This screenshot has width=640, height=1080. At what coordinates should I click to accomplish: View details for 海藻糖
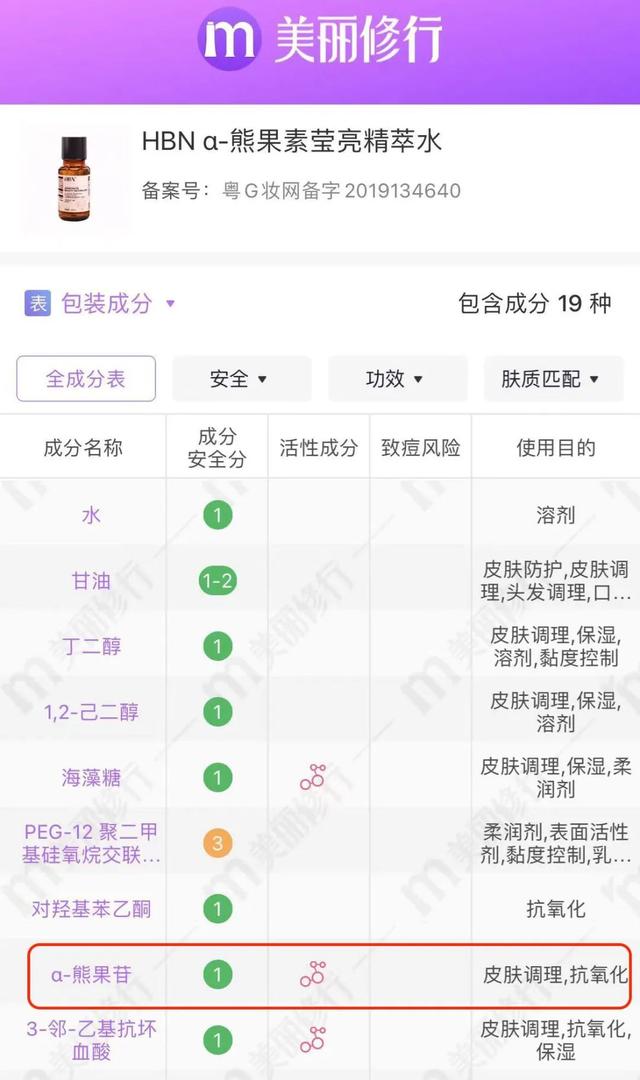(91, 777)
